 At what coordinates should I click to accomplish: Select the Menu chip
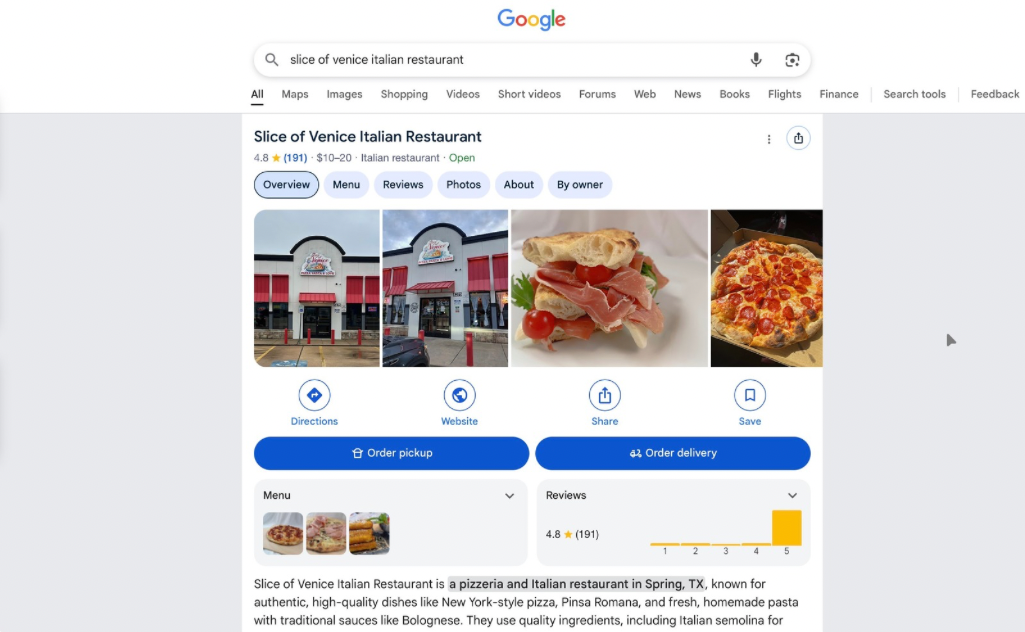point(346,185)
